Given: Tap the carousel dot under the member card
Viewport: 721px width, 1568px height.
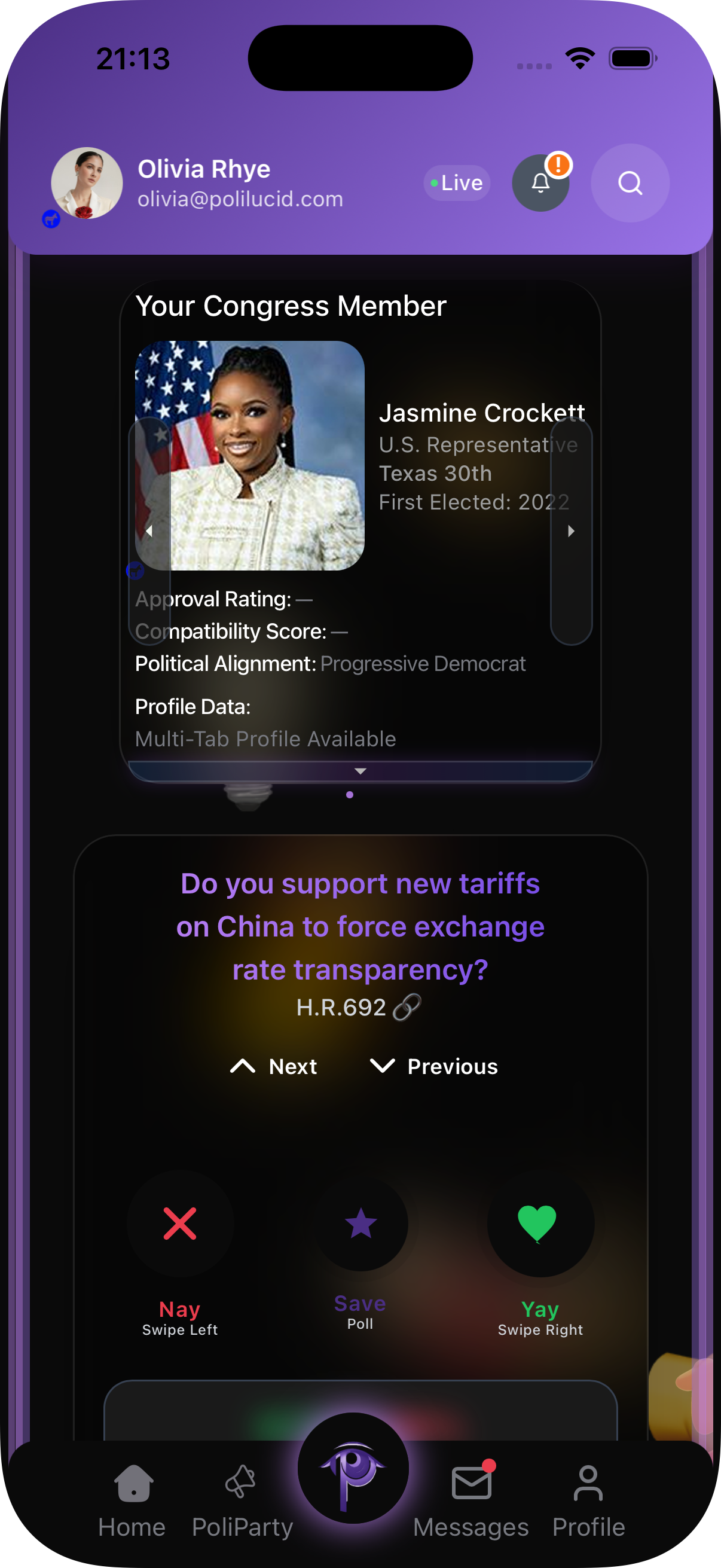Looking at the screenshot, I should point(350,795).
